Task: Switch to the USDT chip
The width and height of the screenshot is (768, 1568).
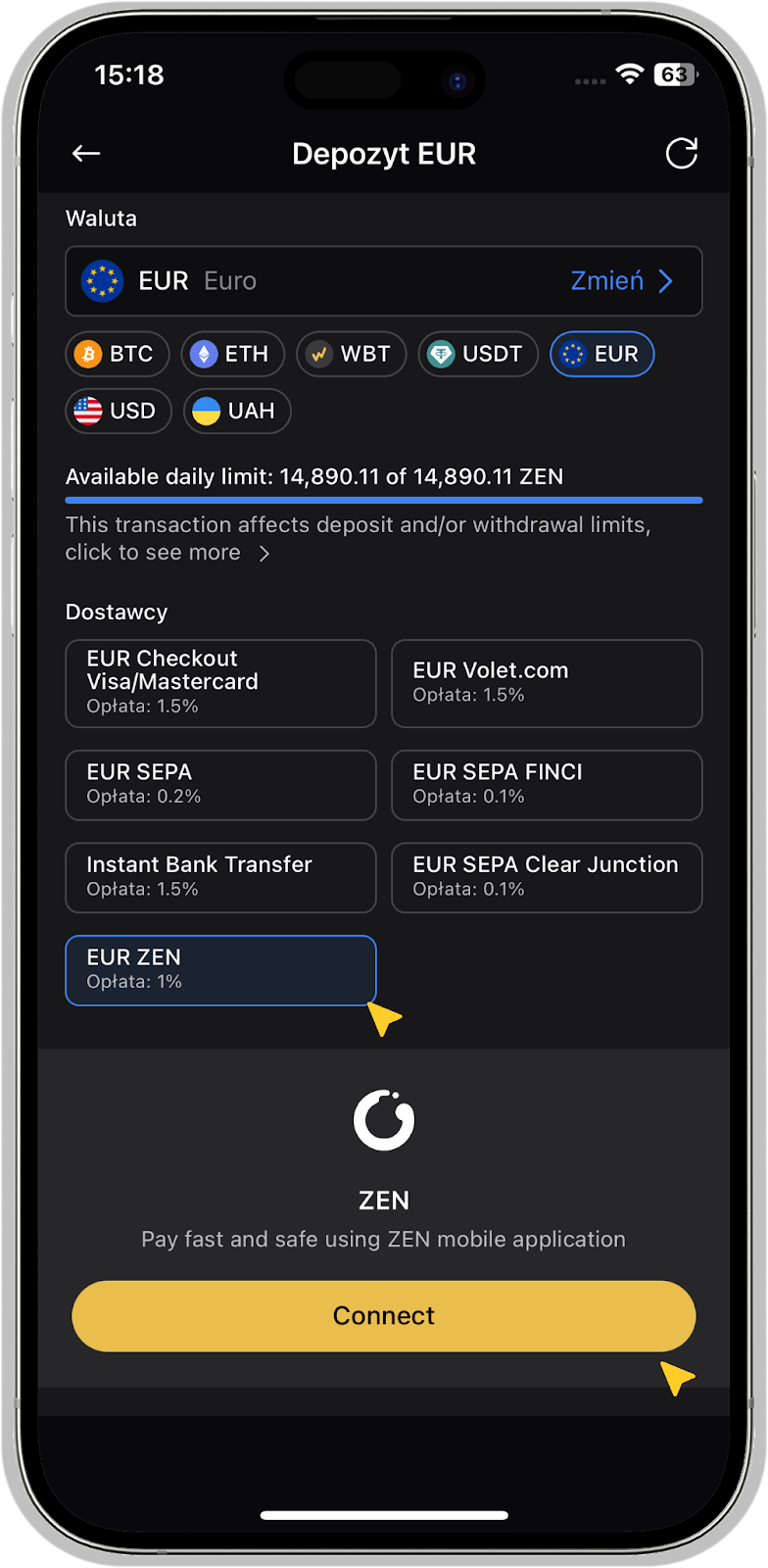Action: [478, 354]
